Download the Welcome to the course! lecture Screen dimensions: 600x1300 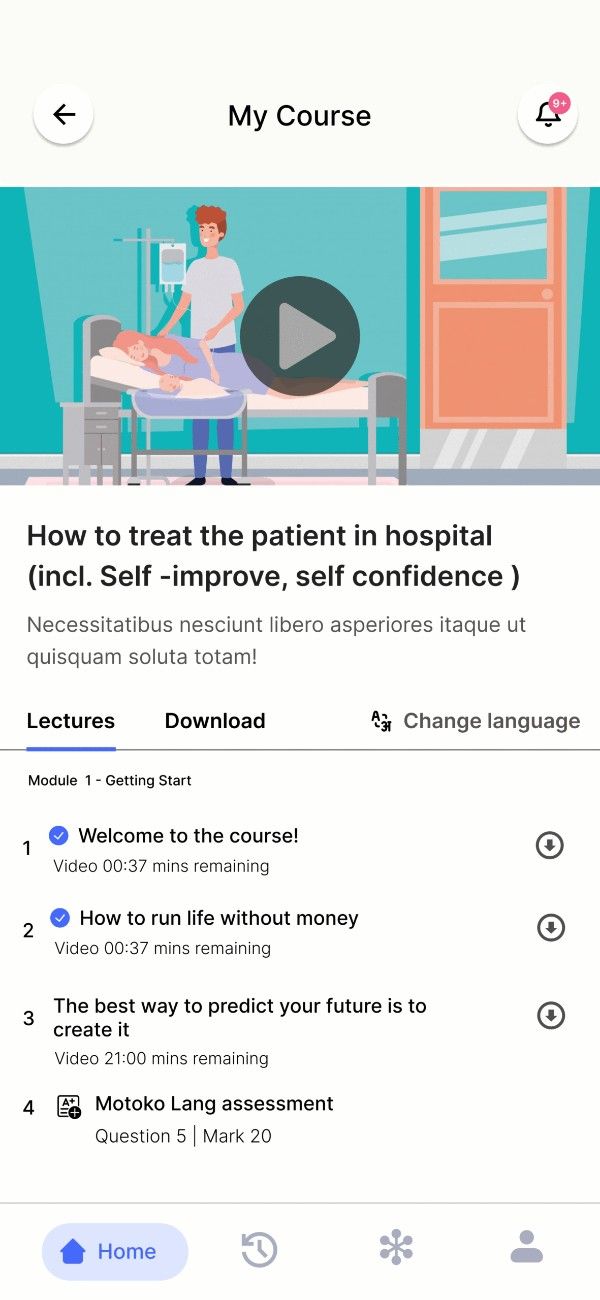[549, 846]
